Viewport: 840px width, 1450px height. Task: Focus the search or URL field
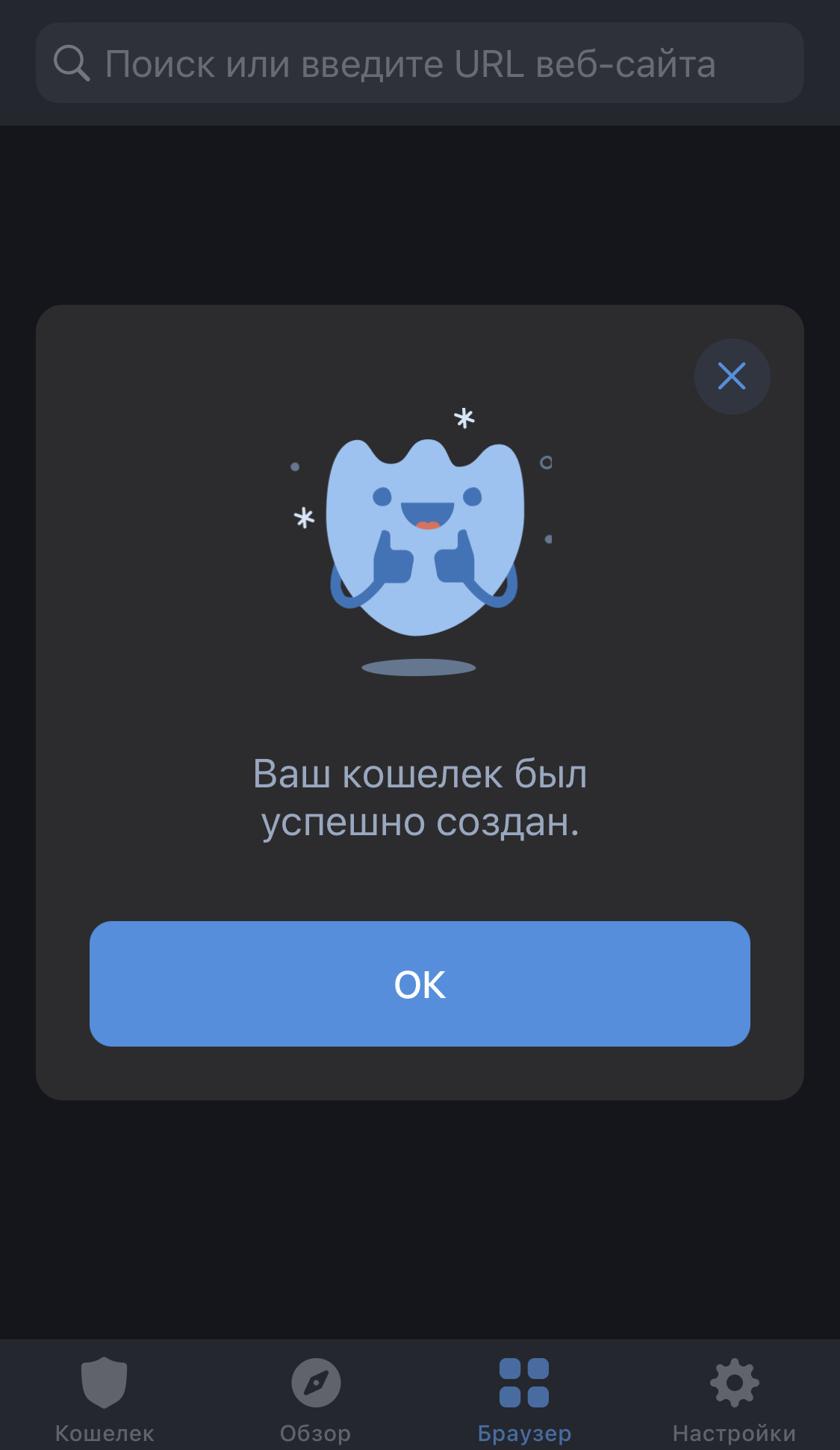(420, 63)
